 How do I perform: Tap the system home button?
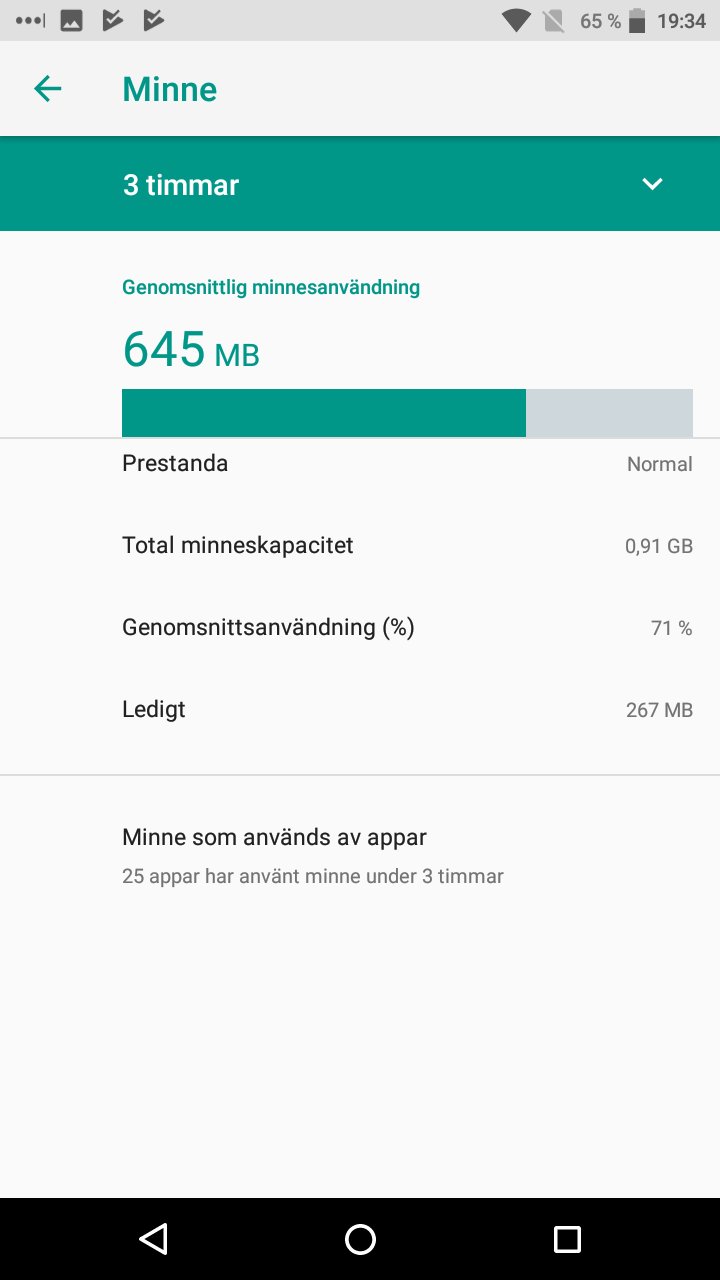click(x=360, y=1239)
